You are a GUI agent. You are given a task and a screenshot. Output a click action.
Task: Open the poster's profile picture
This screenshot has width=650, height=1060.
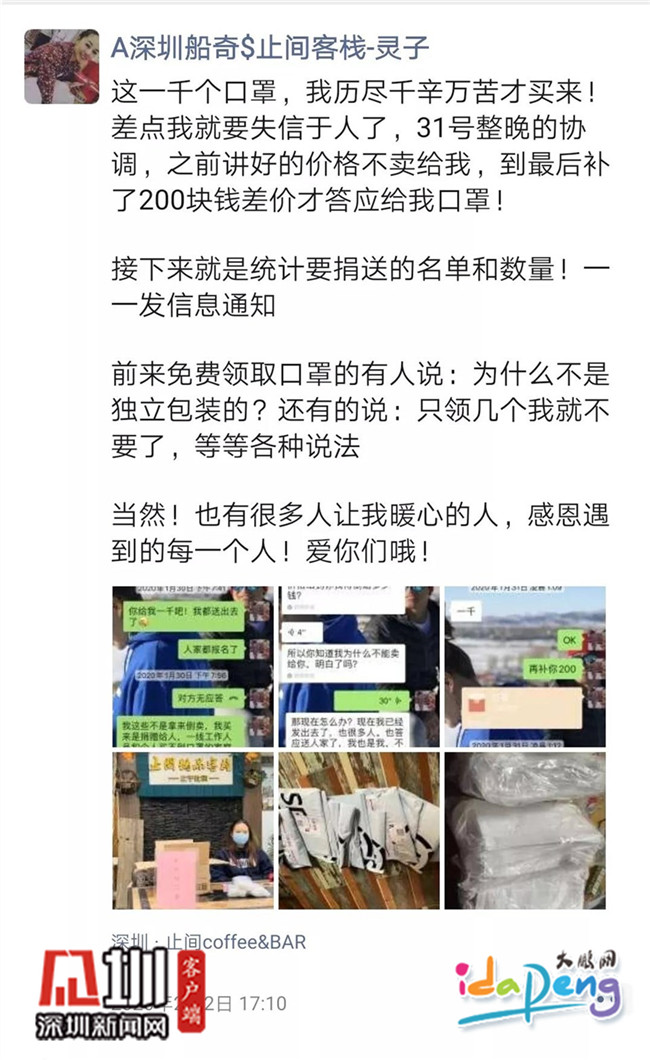(x=62, y=66)
